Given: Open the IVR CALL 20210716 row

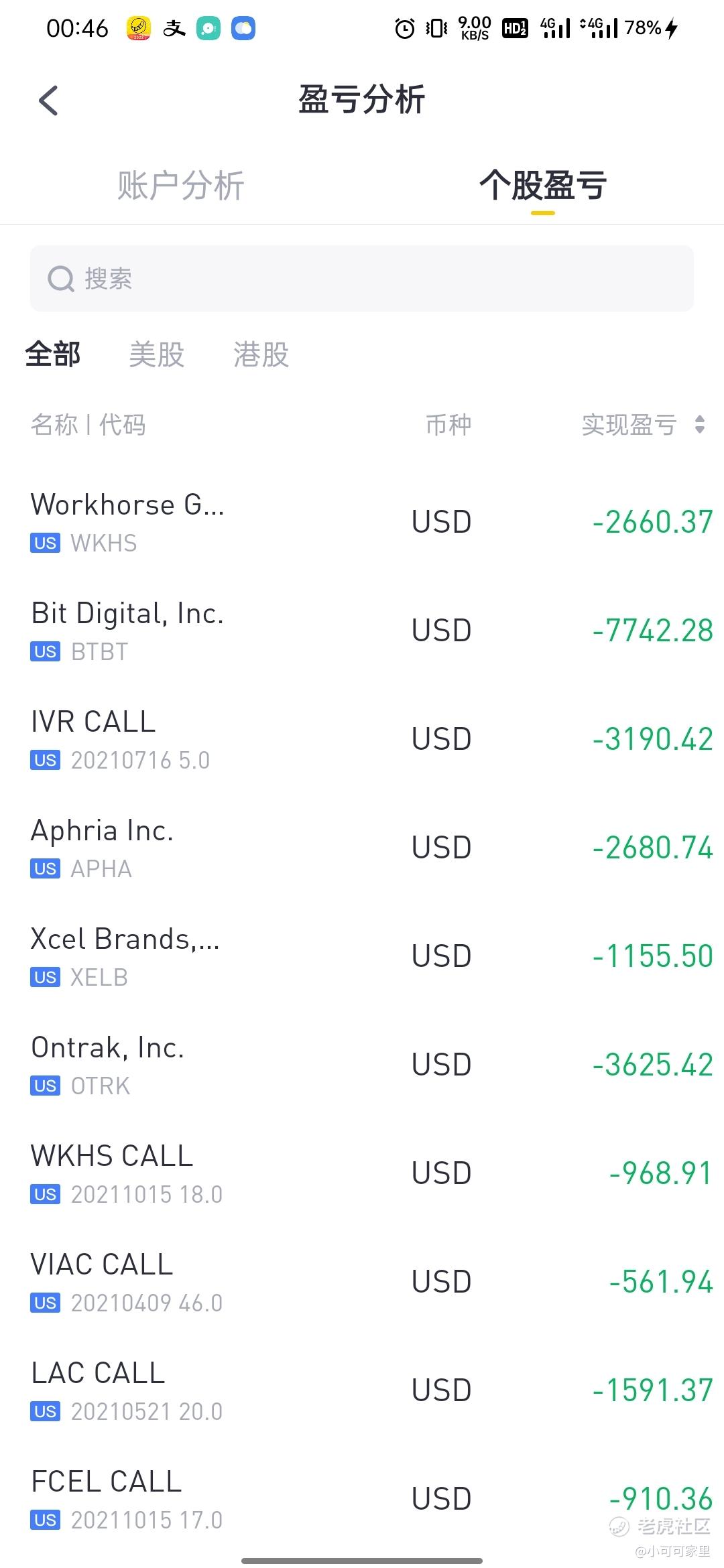Looking at the screenshot, I should click(x=362, y=739).
